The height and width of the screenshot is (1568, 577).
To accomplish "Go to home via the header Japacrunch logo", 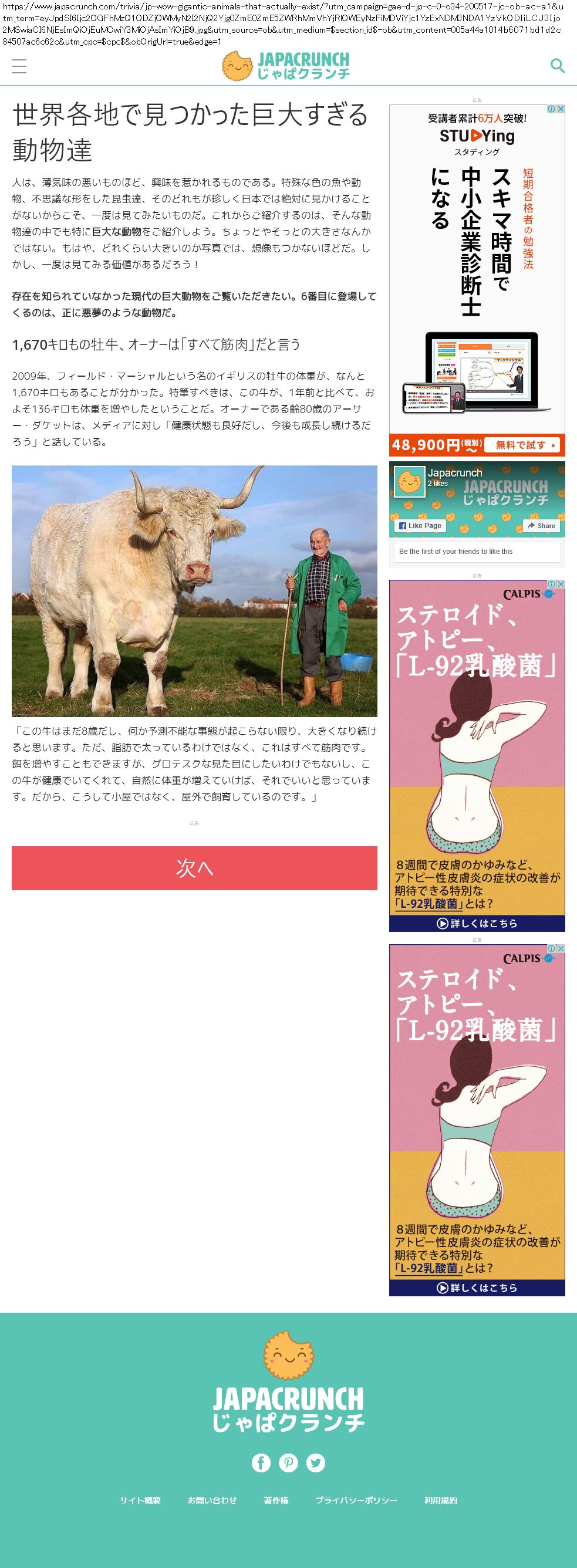I will coord(286,66).
